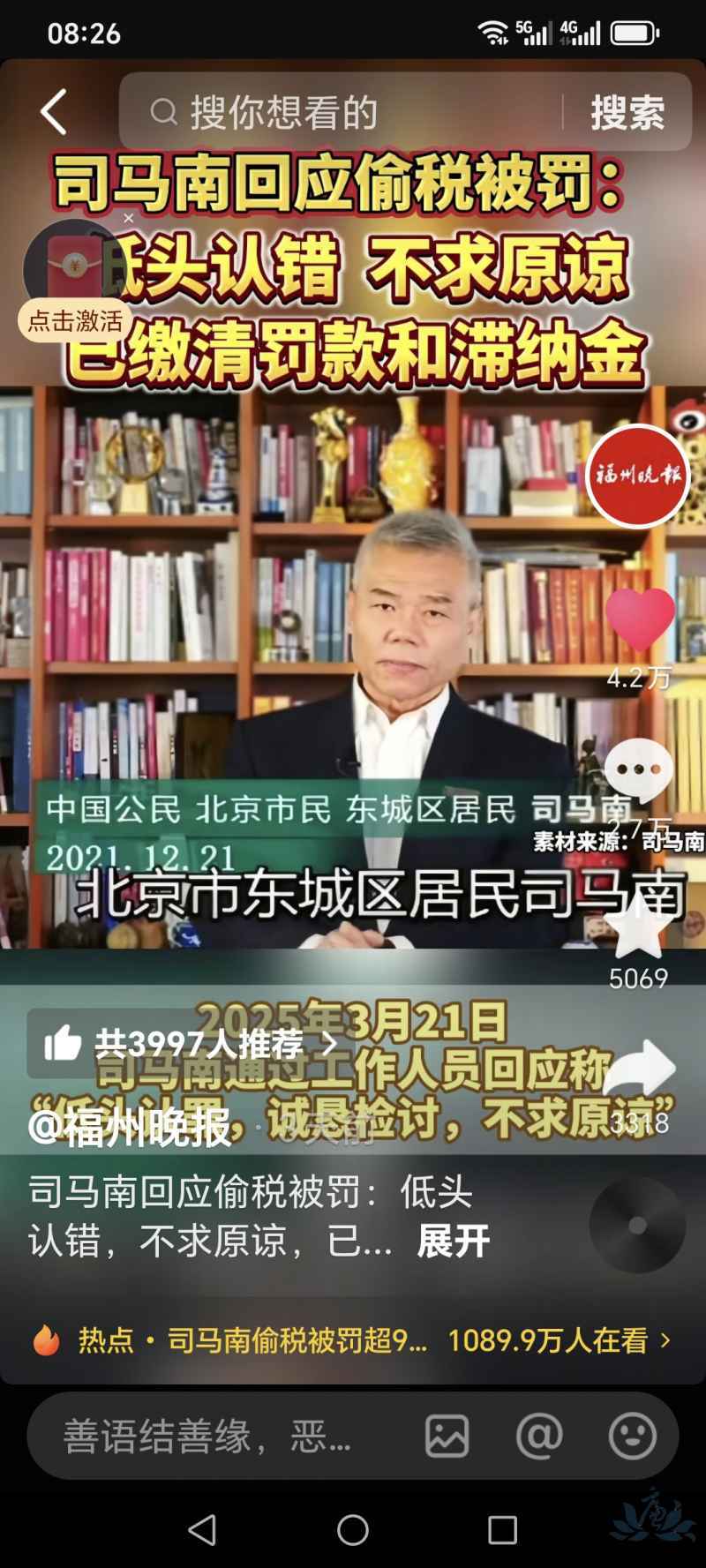This screenshot has height=1568, width=706.
Task: Mention someone with @ icon
Action: tap(539, 1437)
